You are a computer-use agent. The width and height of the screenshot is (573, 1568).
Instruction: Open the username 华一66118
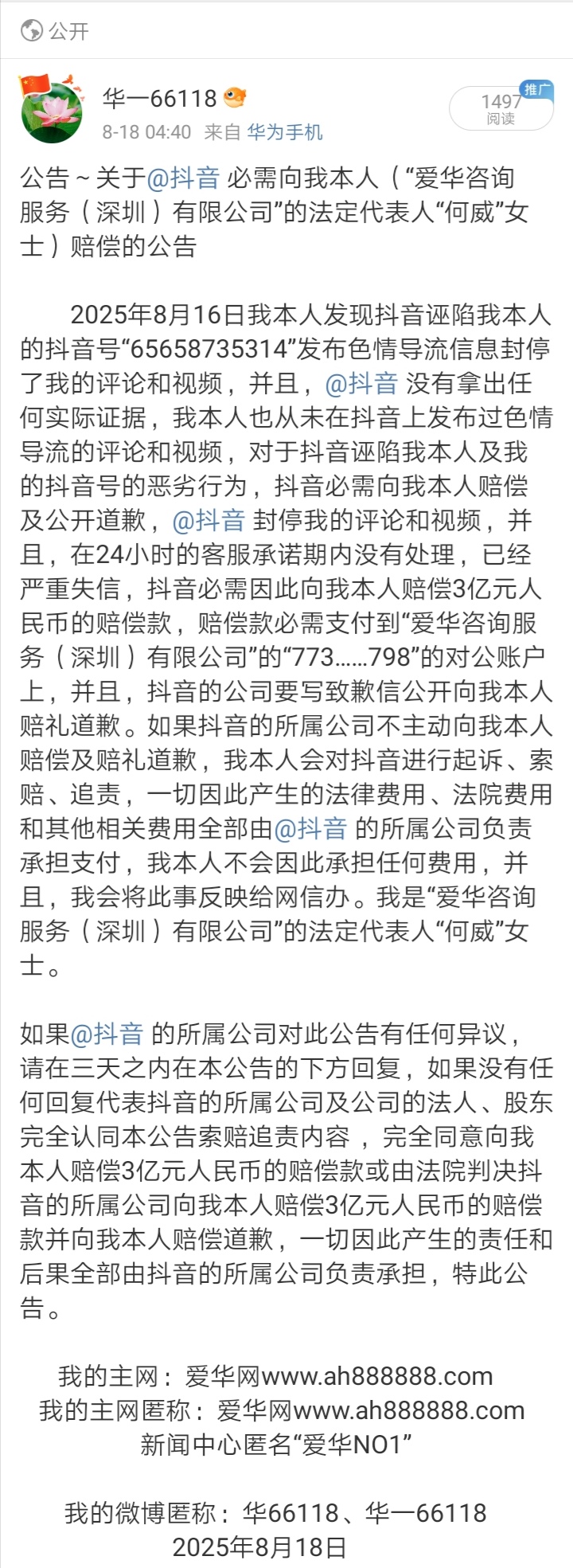click(x=159, y=99)
